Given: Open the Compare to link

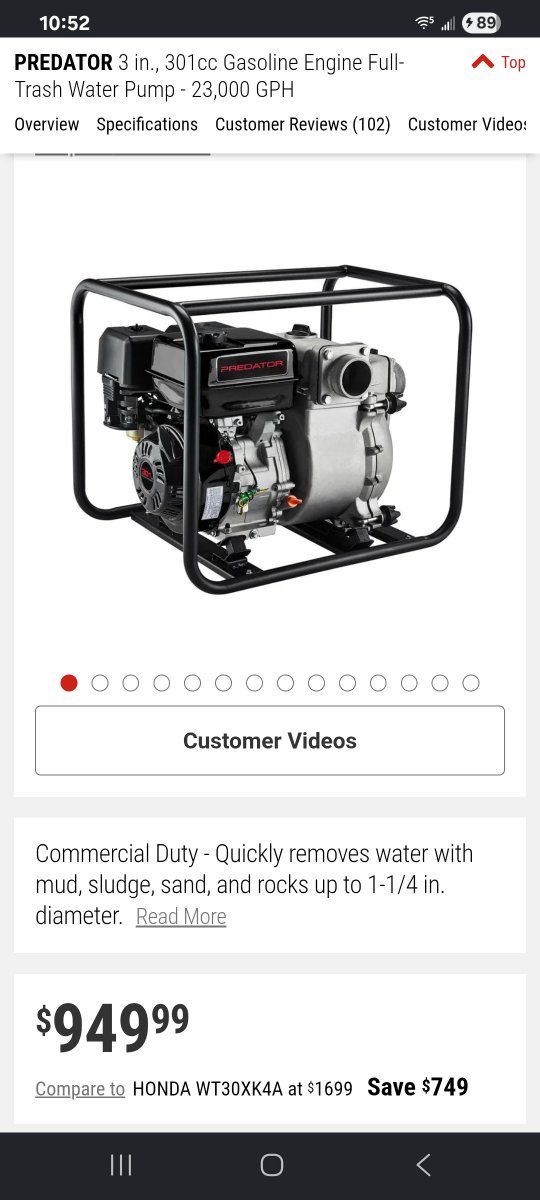Looking at the screenshot, I should 80,1089.
